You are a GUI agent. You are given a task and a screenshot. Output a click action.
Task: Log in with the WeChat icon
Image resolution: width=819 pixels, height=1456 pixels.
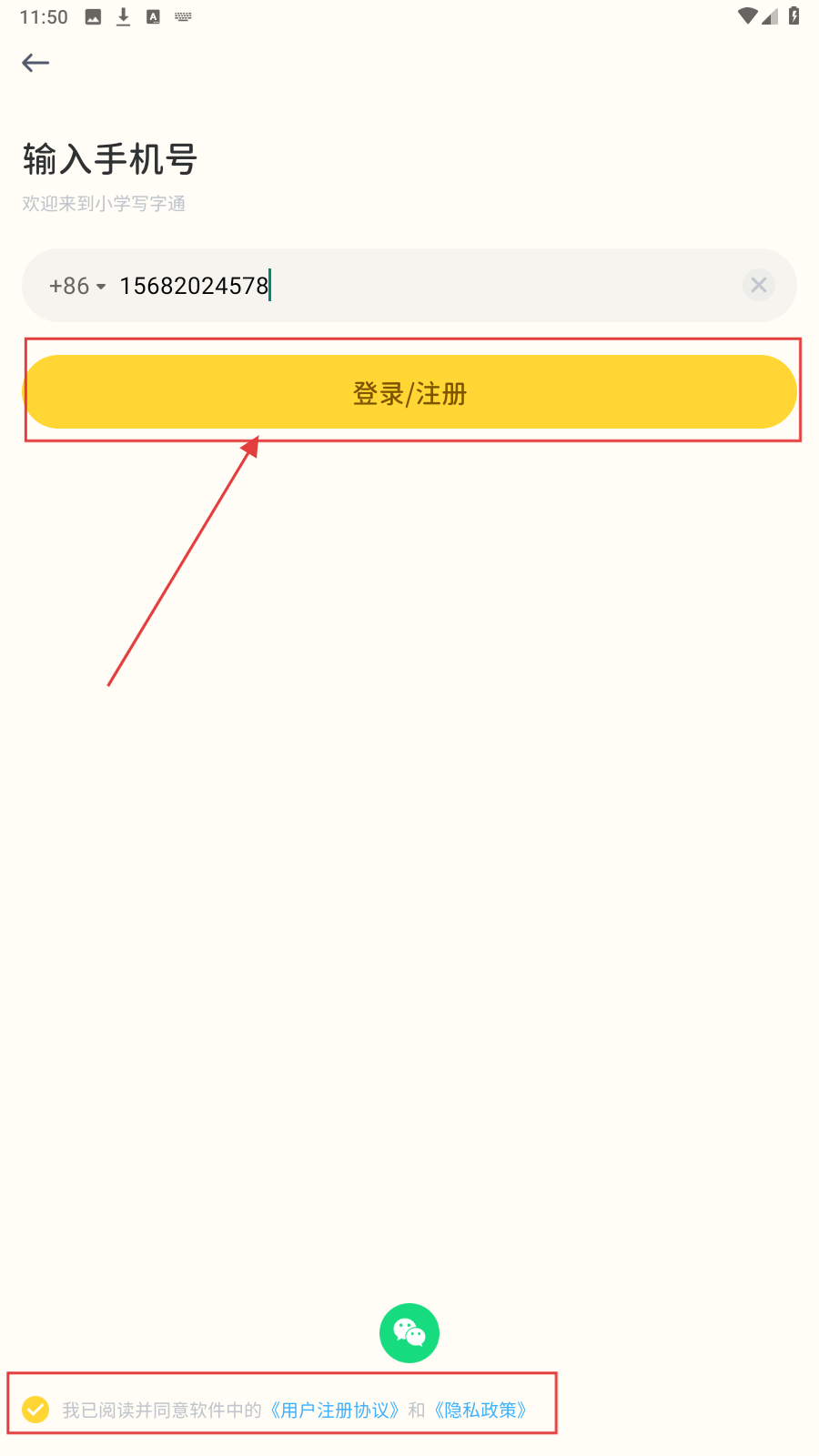(409, 1333)
